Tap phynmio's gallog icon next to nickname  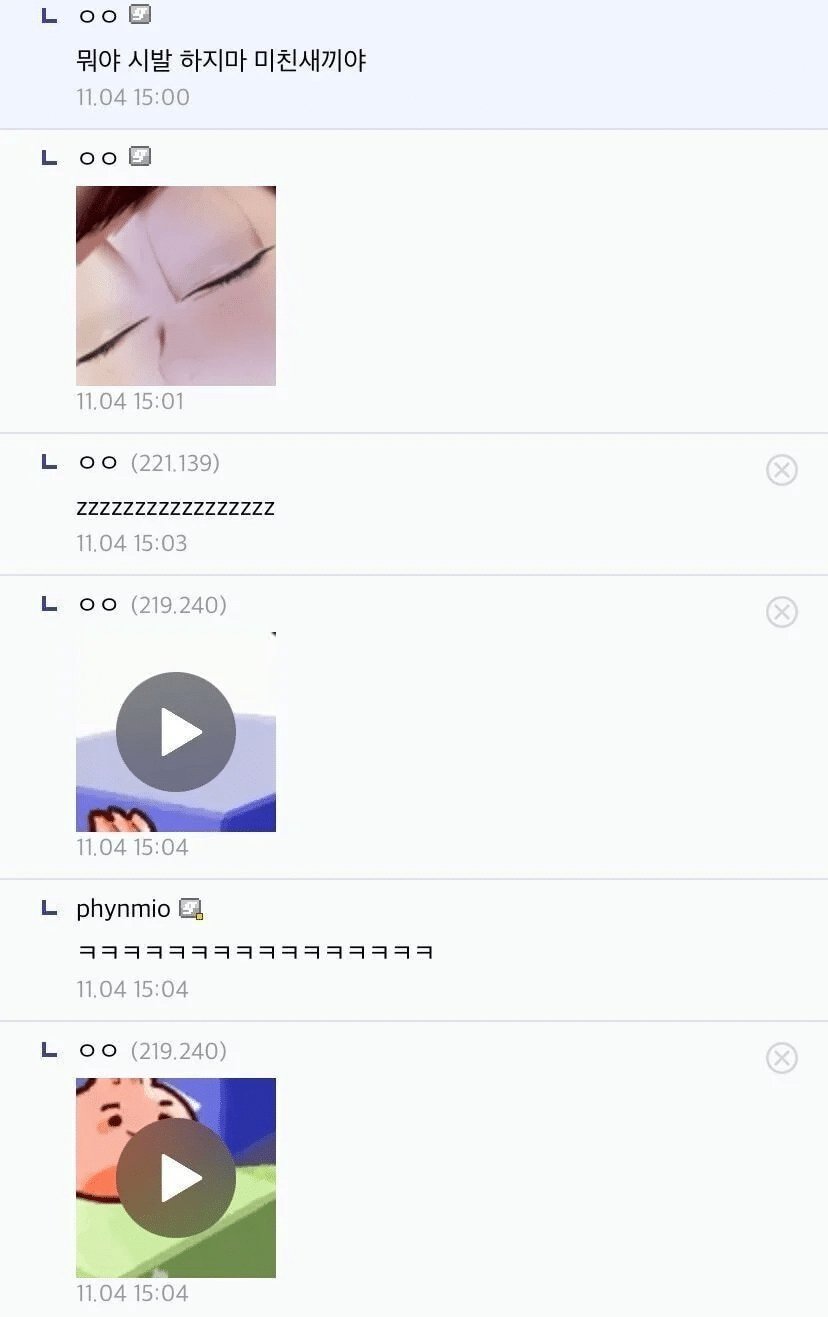[x=191, y=909]
